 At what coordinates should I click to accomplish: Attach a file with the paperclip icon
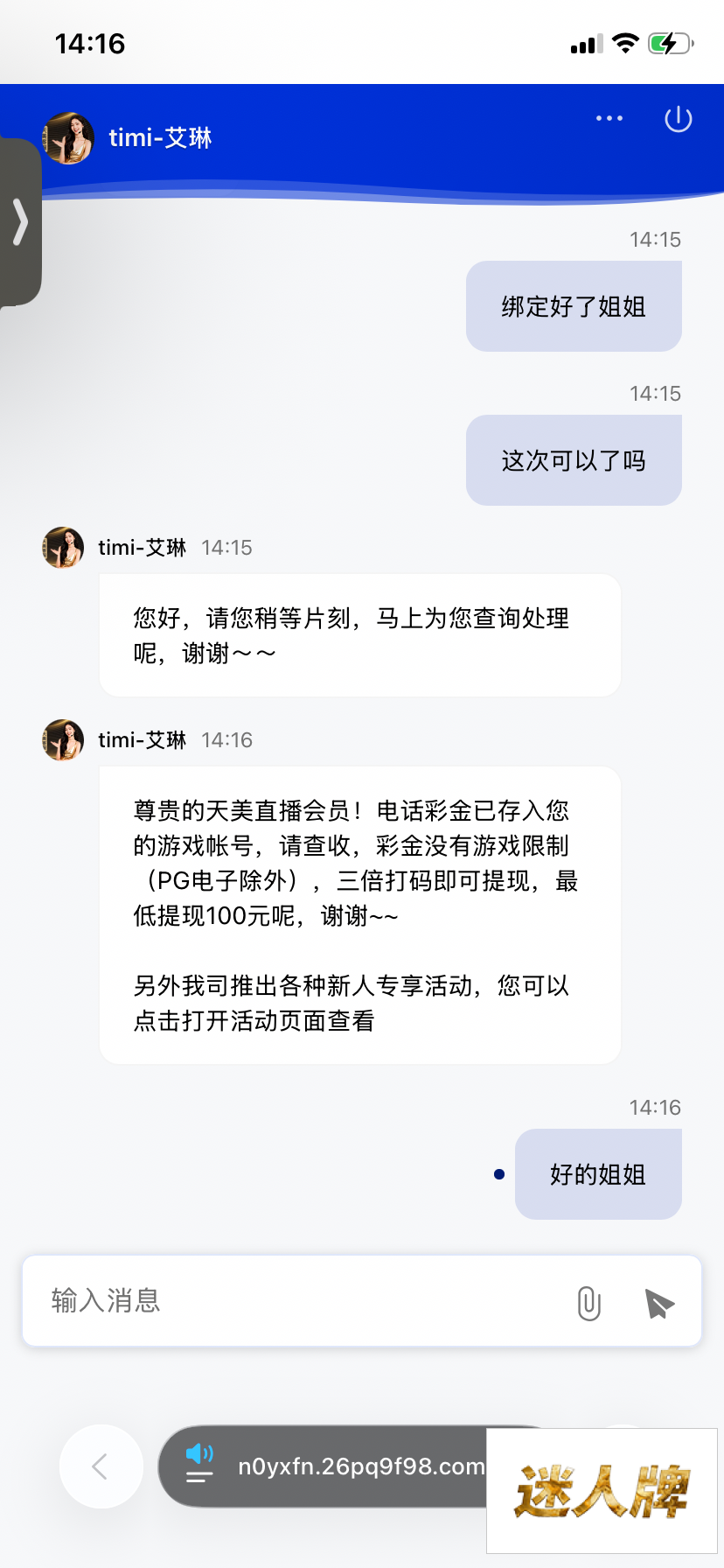pyautogui.click(x=589, y=1303)
